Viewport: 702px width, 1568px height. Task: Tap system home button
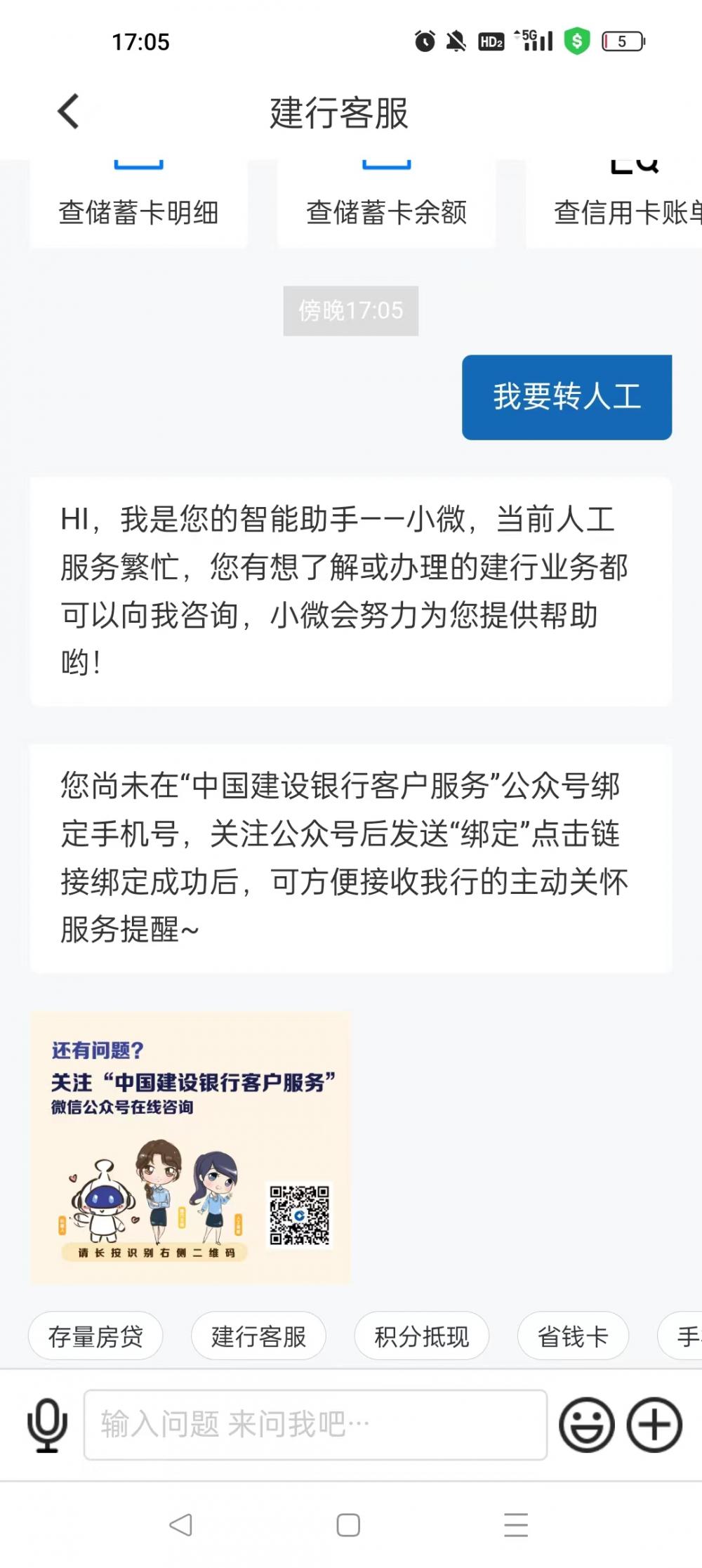pyautogui.click(x=348, y=1525)
